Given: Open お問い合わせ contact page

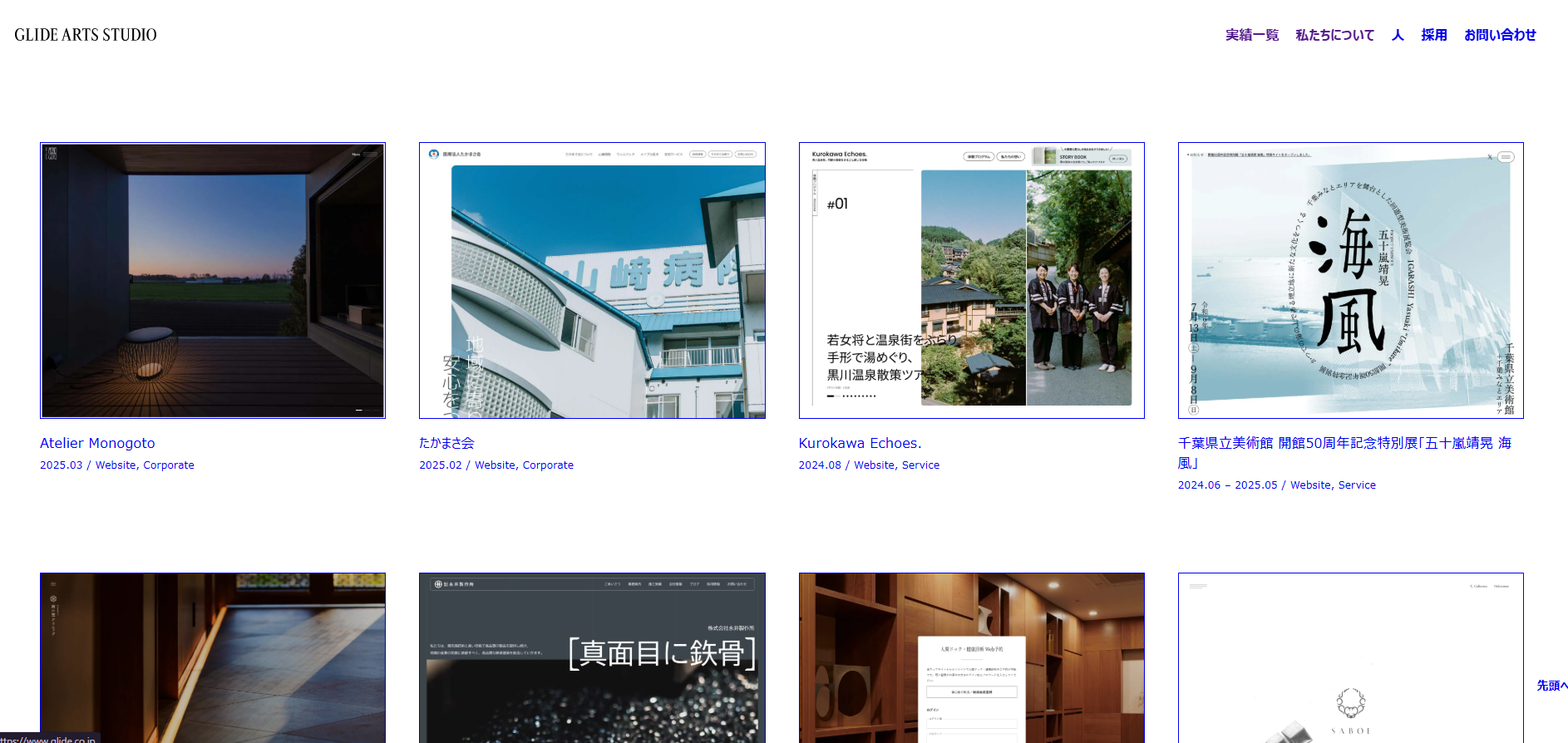Looking at the screenshot, I should [x=1499, y=35].
